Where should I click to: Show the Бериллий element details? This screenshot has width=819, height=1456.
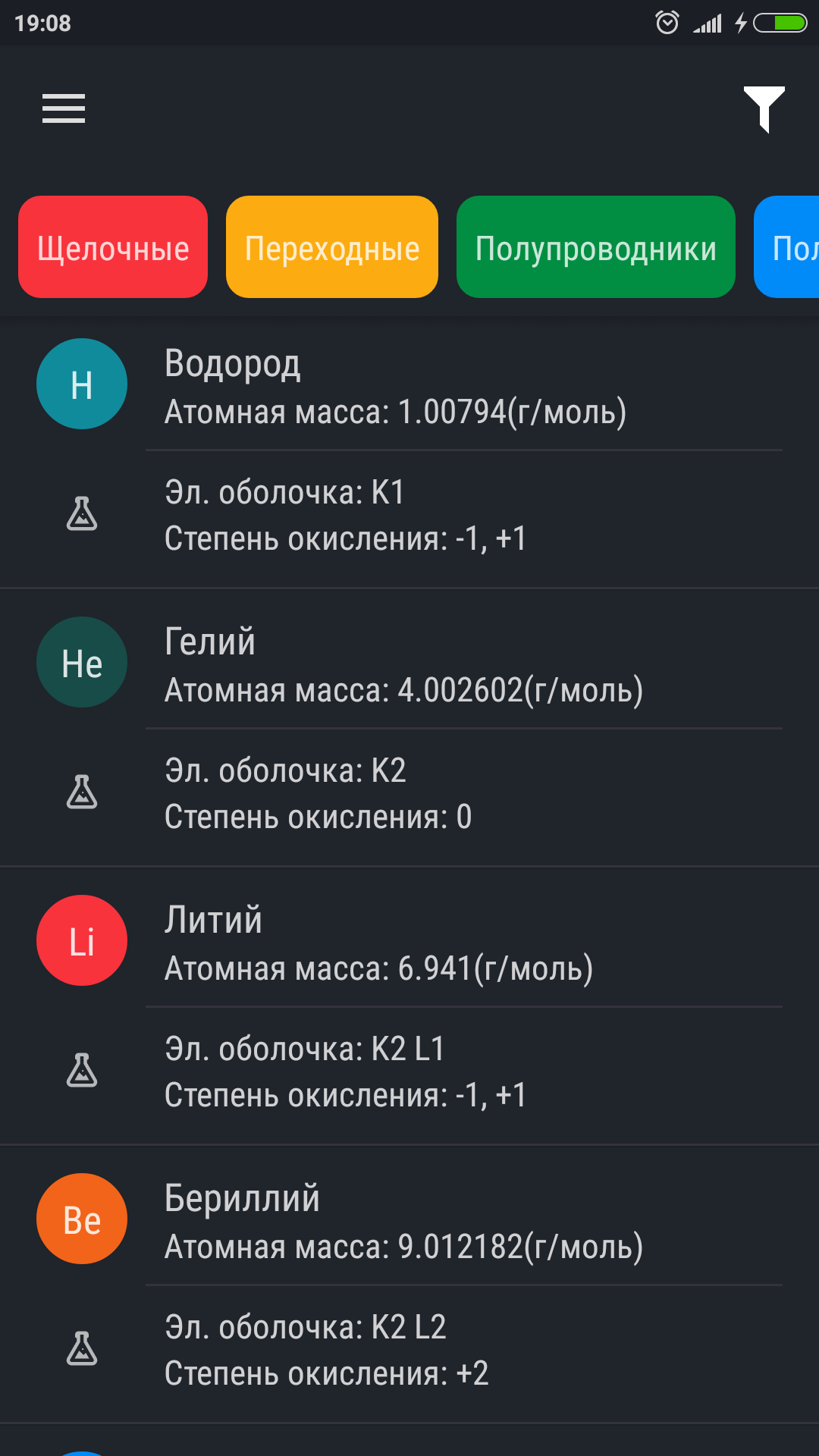(409, 1285)
